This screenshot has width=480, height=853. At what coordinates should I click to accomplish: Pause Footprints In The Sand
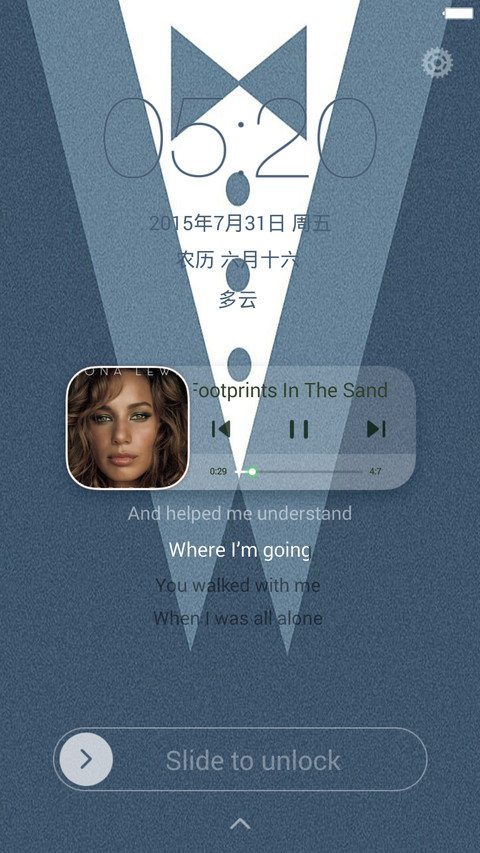pos(299,429)
